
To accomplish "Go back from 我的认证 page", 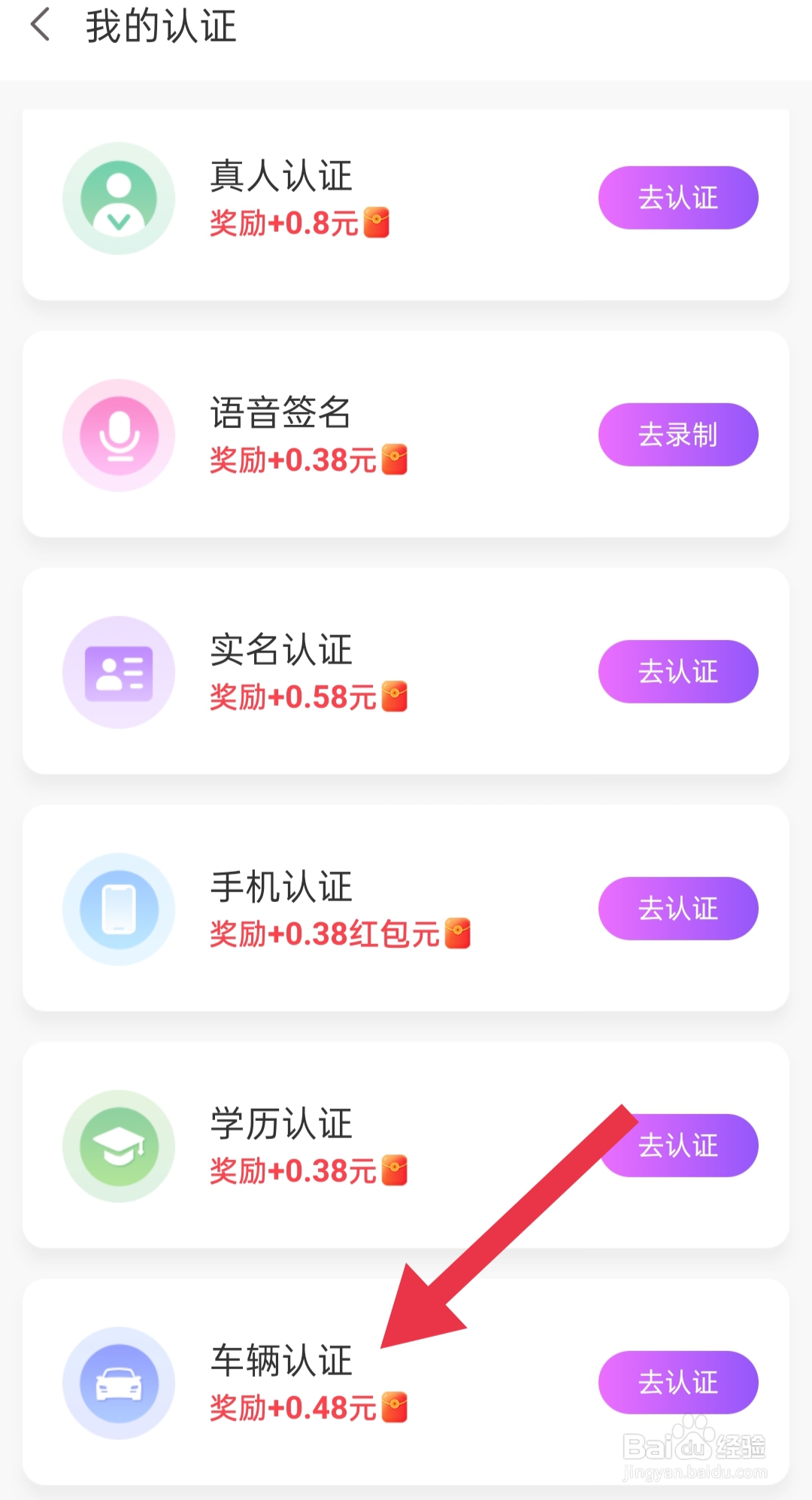I will (41, 26).
